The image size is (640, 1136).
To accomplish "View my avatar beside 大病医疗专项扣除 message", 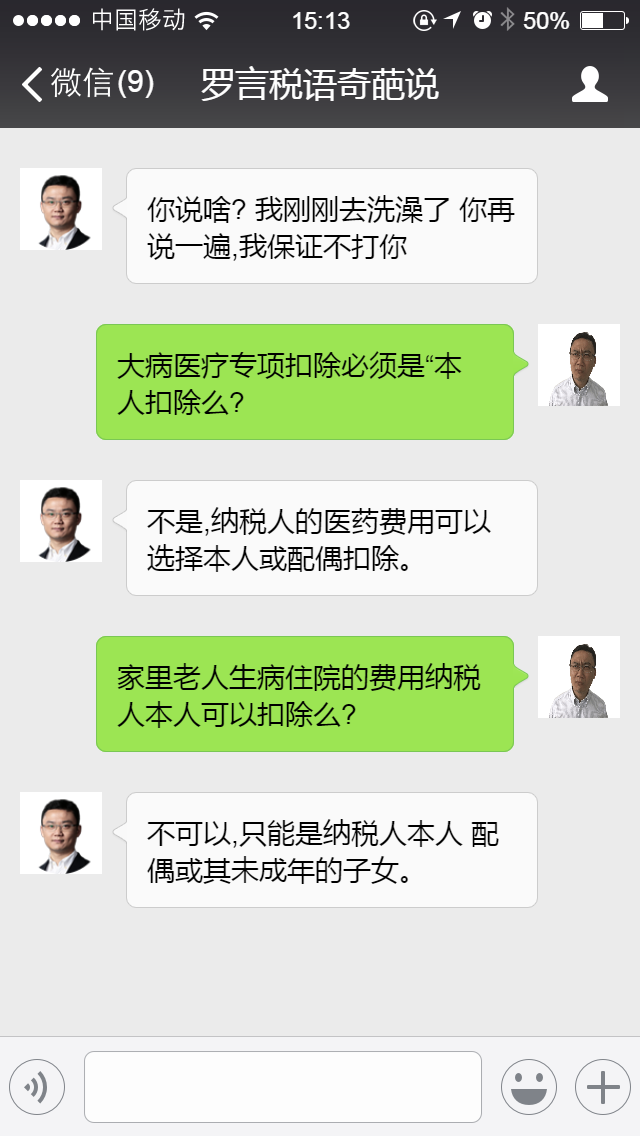I will (x=579, y=365).
